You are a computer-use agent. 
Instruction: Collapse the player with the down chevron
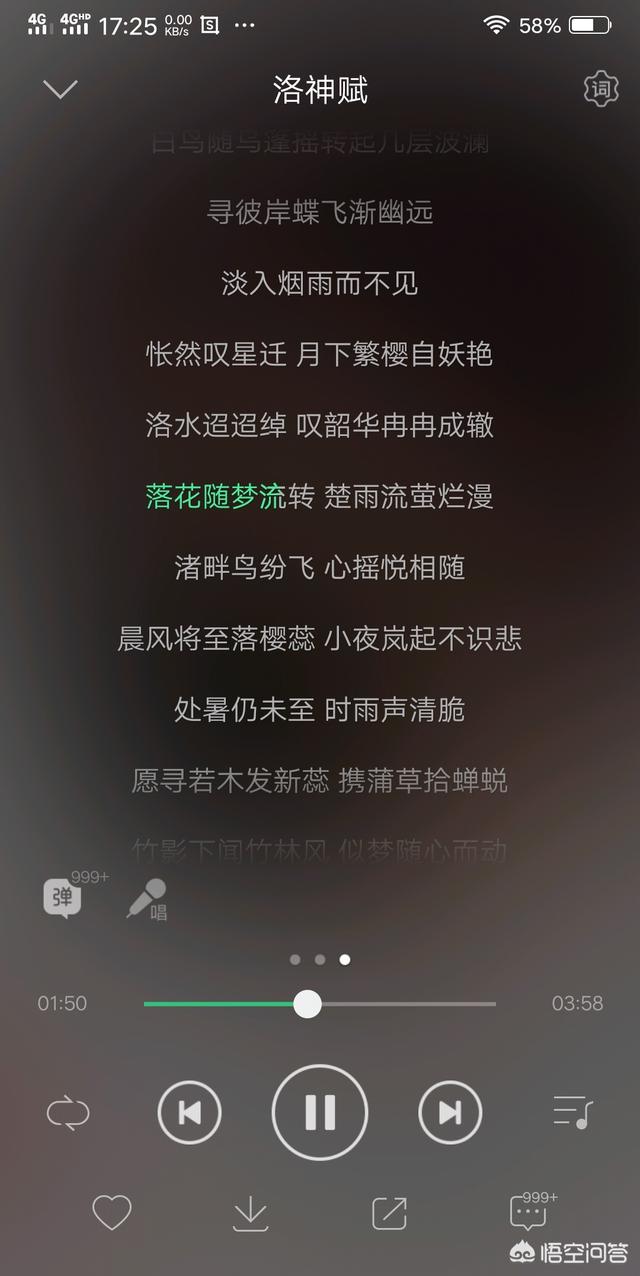coord(60,90)
